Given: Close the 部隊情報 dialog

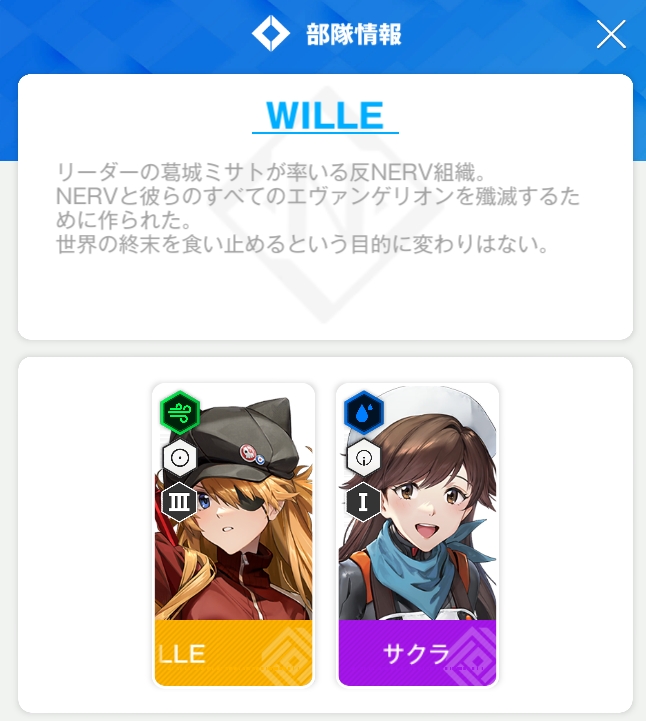Looking at the screenshot, I should [610, 35].
